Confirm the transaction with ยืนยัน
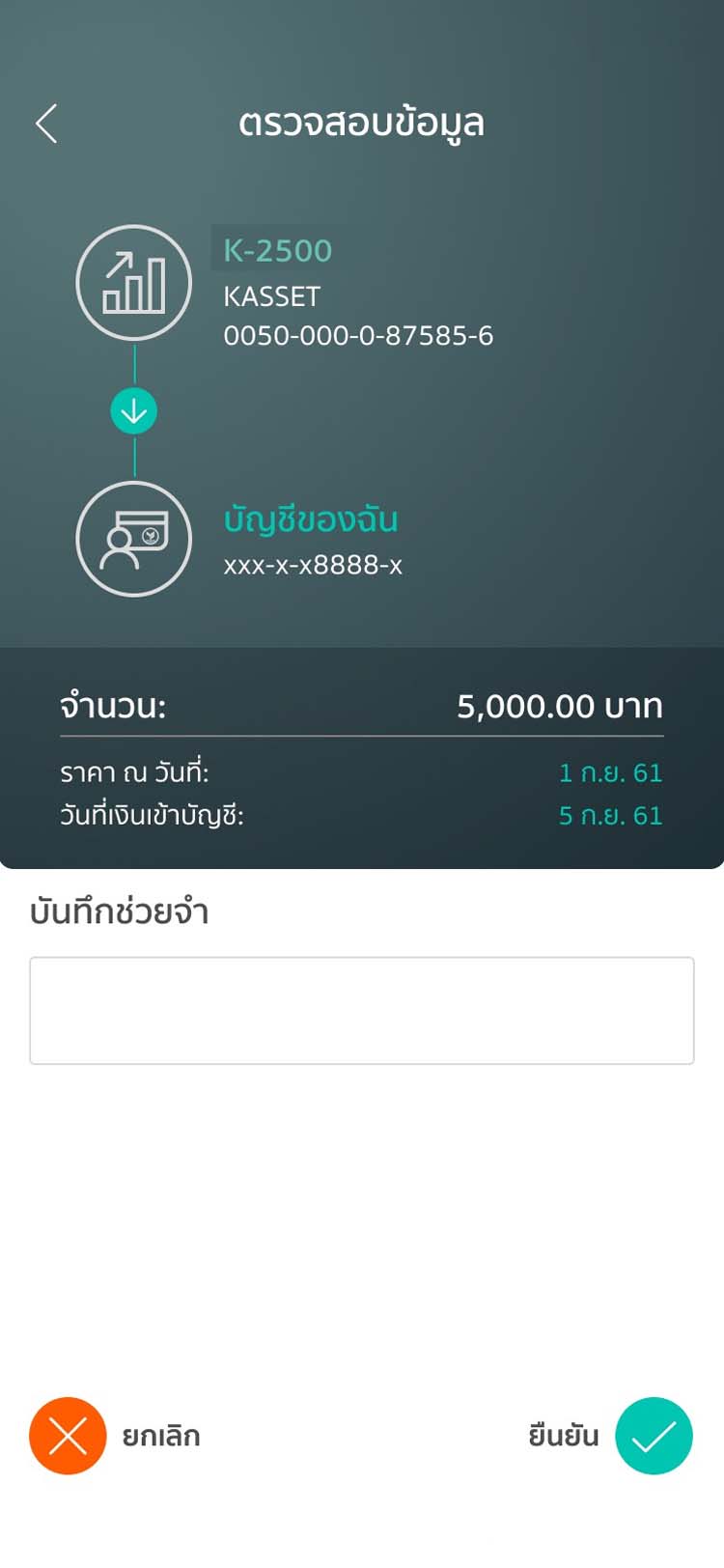This screenshot has height=1568, width=724. (x=654, y=1436)
